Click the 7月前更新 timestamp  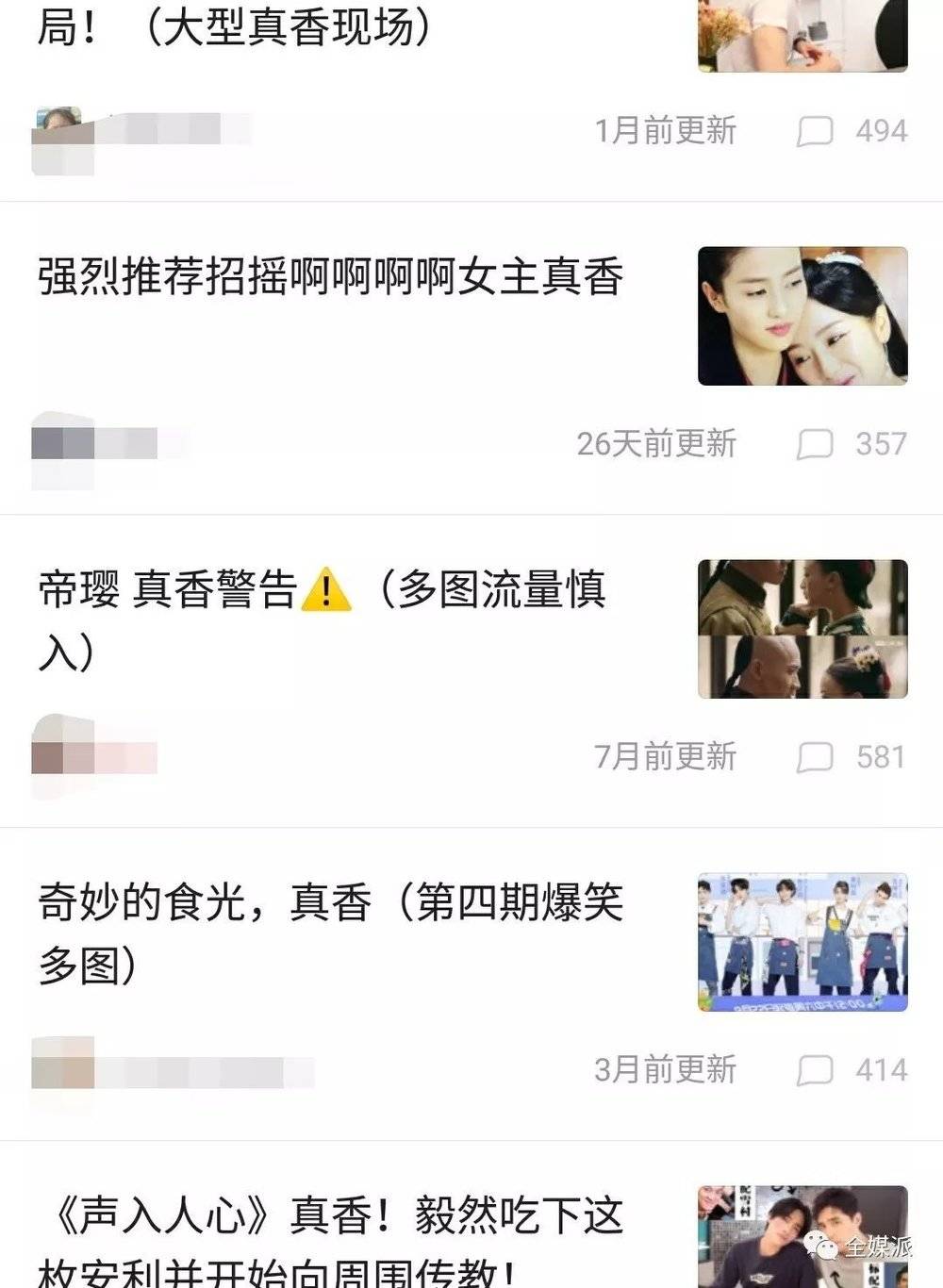pos(665,756)
